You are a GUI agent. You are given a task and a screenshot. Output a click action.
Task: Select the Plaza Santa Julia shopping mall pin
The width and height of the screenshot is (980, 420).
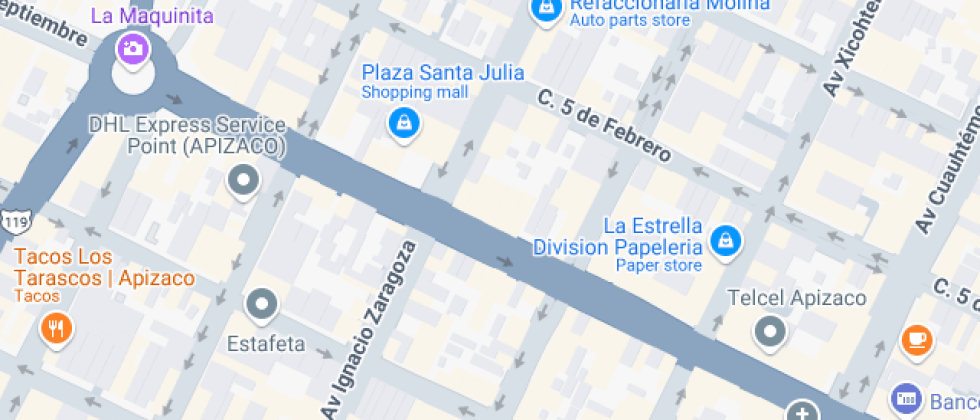(x=403, y=124)
